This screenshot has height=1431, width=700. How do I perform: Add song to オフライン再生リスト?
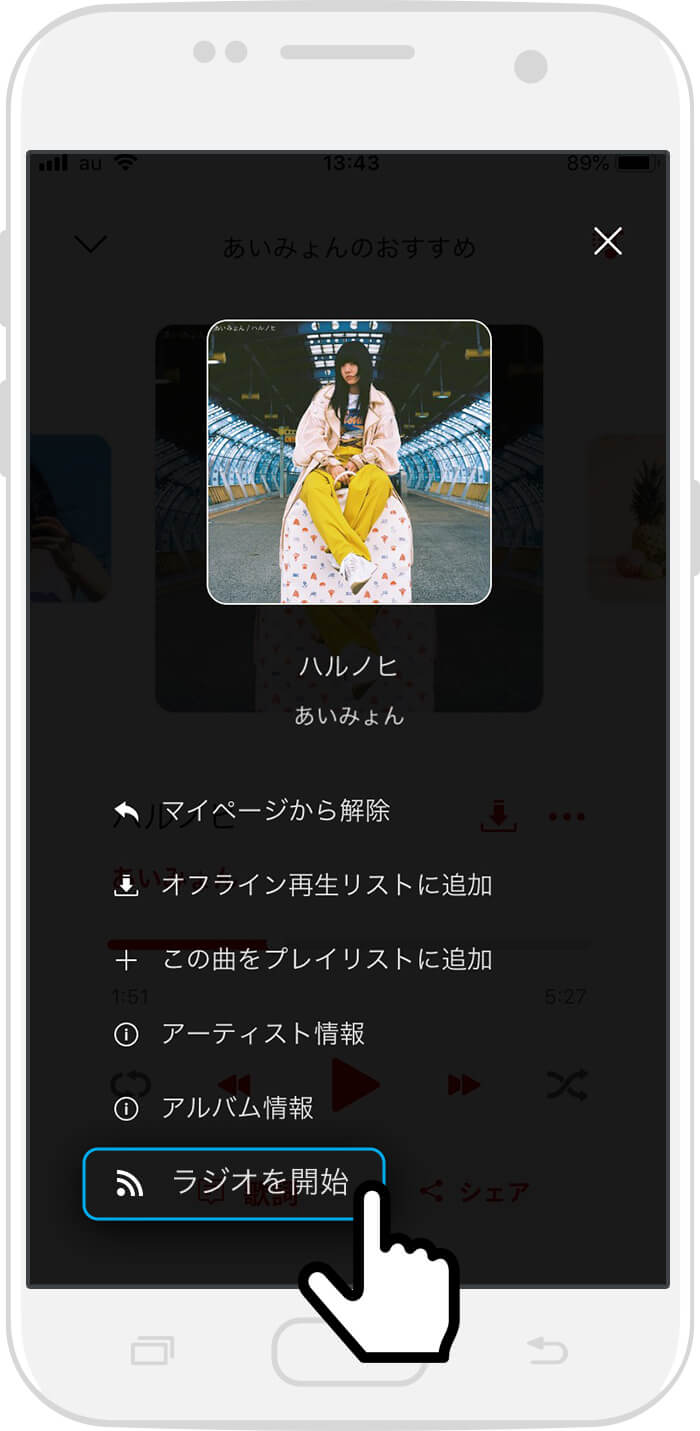coord(325,885)
